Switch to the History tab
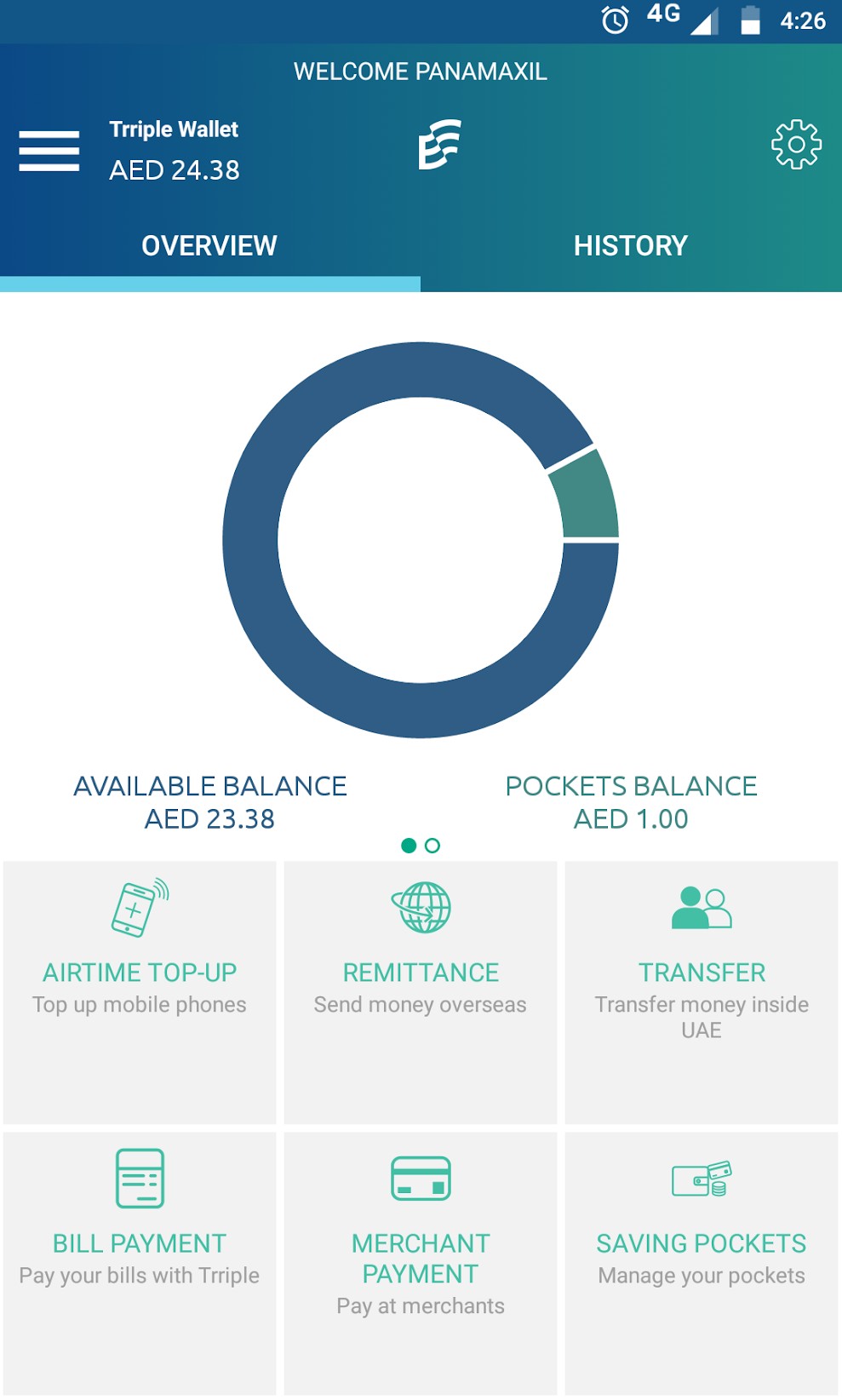842x1400 pixels. pyautogui.click(x=630, y=246)
